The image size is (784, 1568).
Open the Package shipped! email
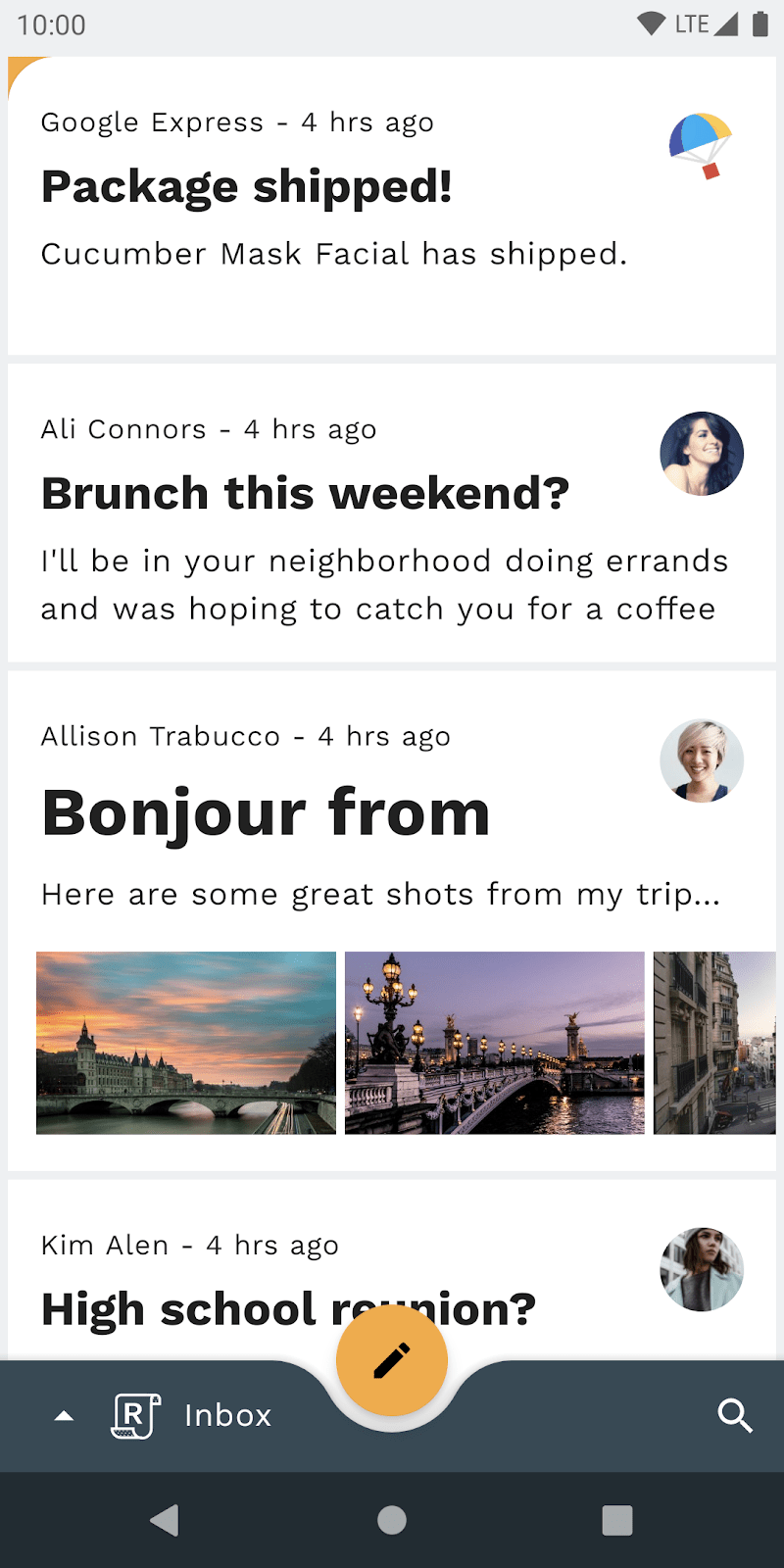(x=247, y=186)
